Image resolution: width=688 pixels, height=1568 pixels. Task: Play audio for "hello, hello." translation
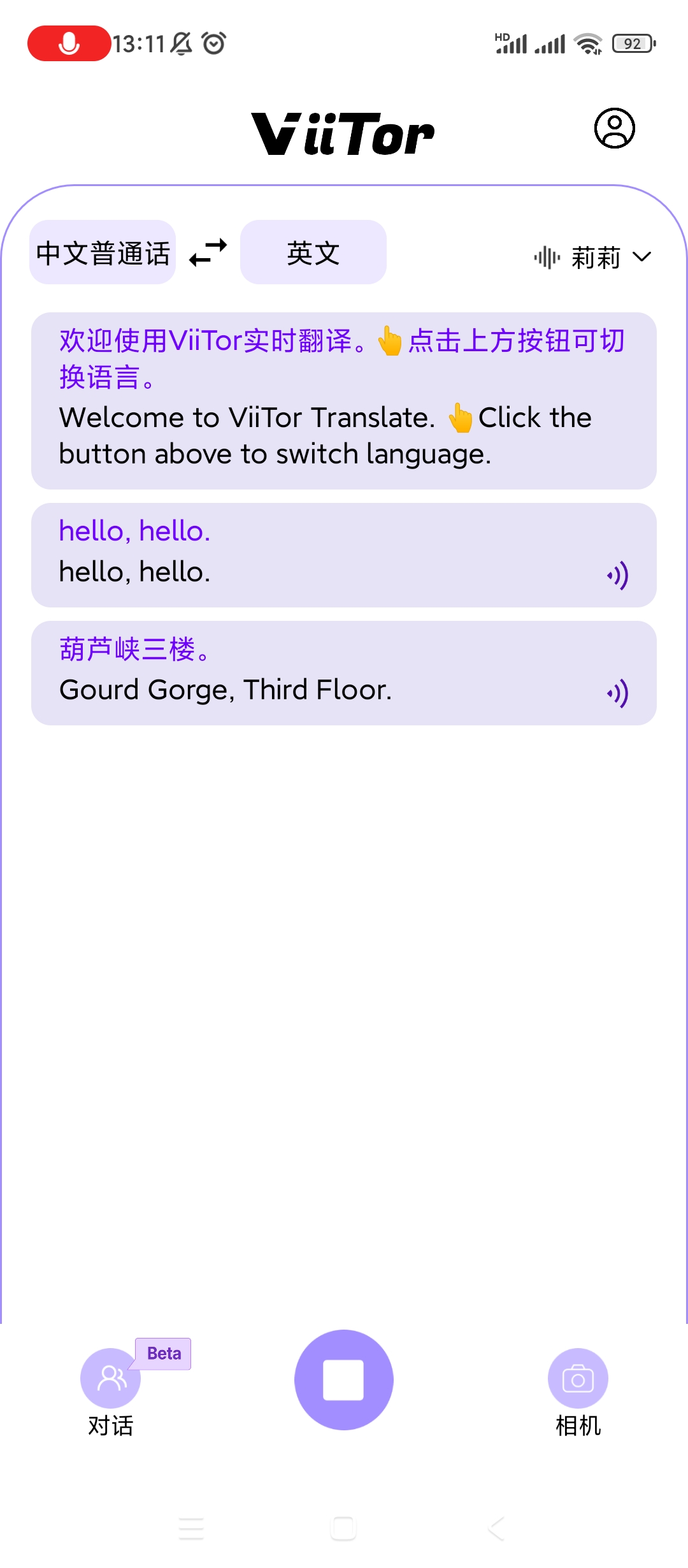click(x=617, y=575)
